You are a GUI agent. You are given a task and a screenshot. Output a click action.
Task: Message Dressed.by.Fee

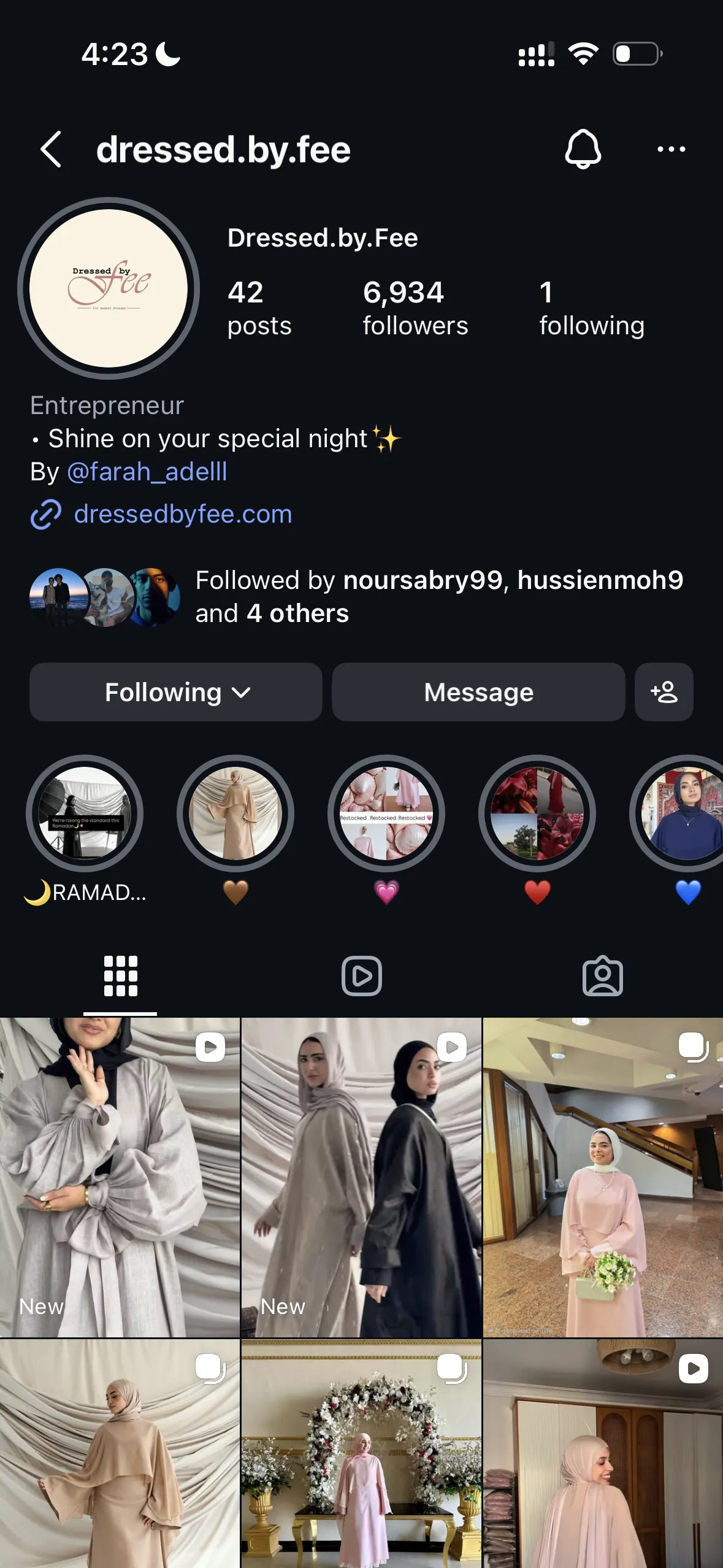478,692
